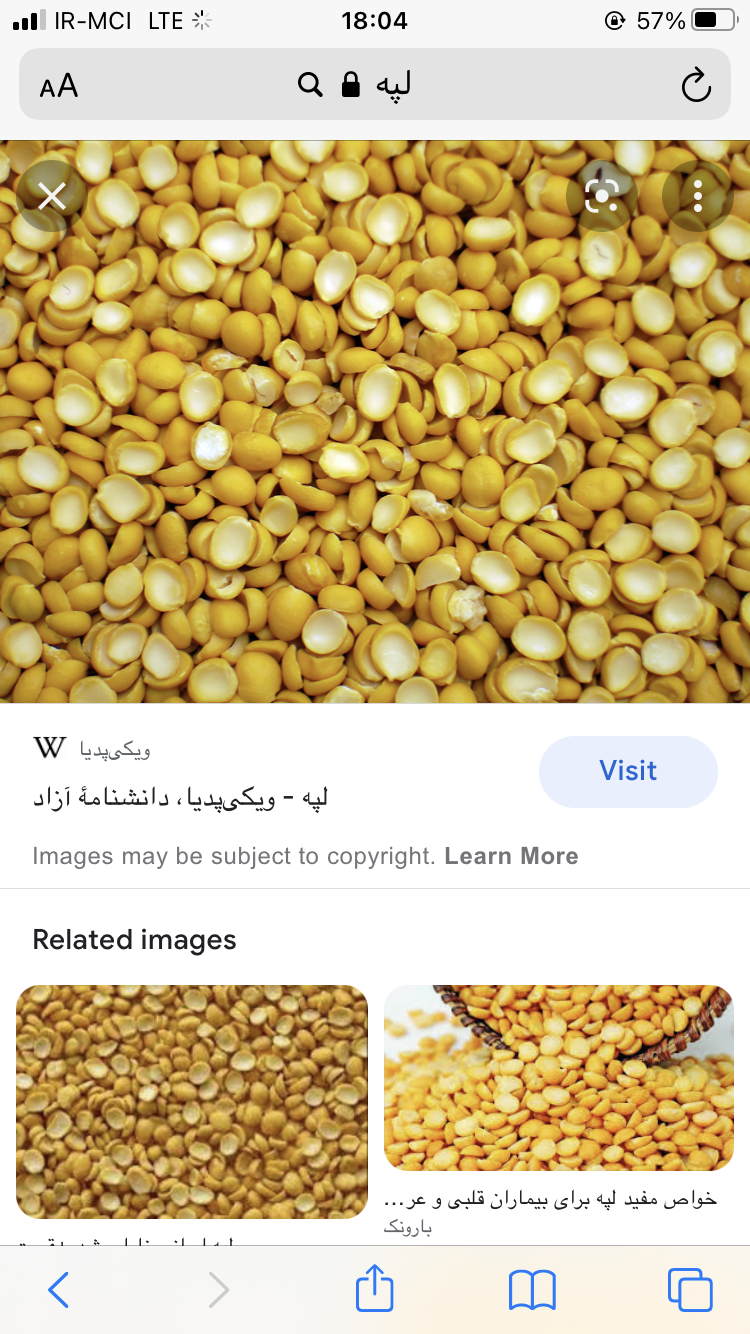Open the three-dot overflow menu
The height and width of the screenshot is (1334, 750).
[x=698, y=196]
